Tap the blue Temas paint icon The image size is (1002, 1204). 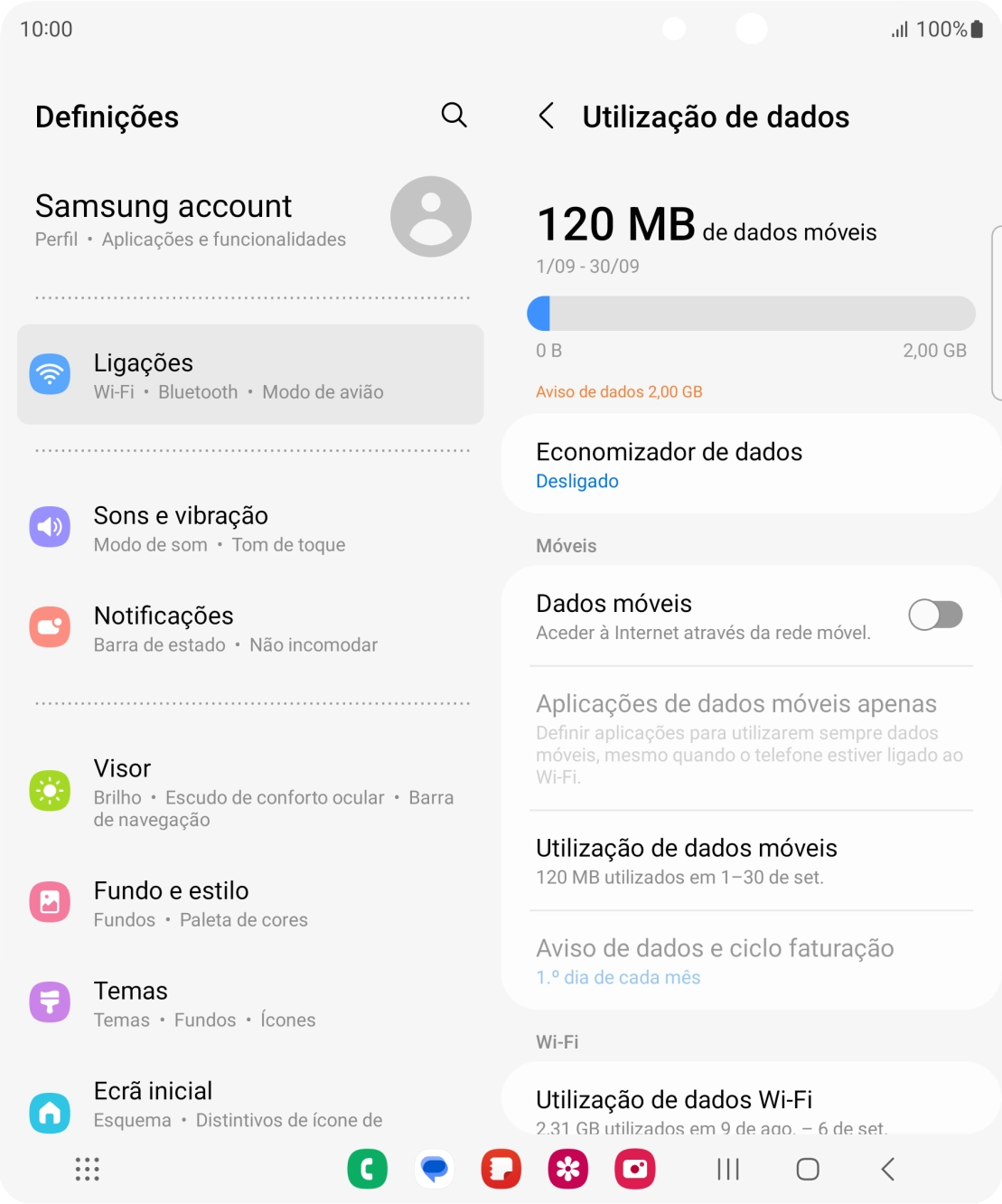click(x=51, y=1002)
